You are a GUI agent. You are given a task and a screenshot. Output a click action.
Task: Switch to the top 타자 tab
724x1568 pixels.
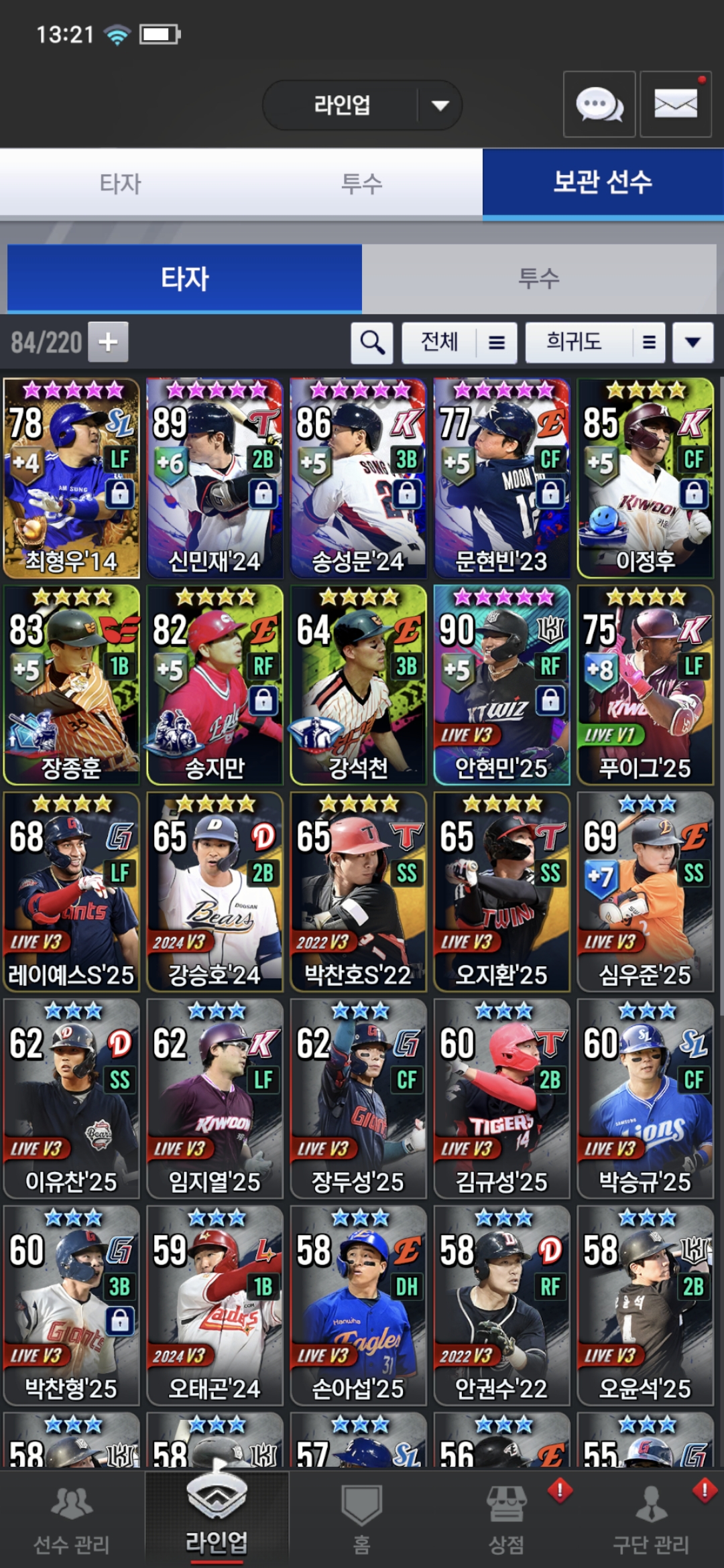coord(121,183)
